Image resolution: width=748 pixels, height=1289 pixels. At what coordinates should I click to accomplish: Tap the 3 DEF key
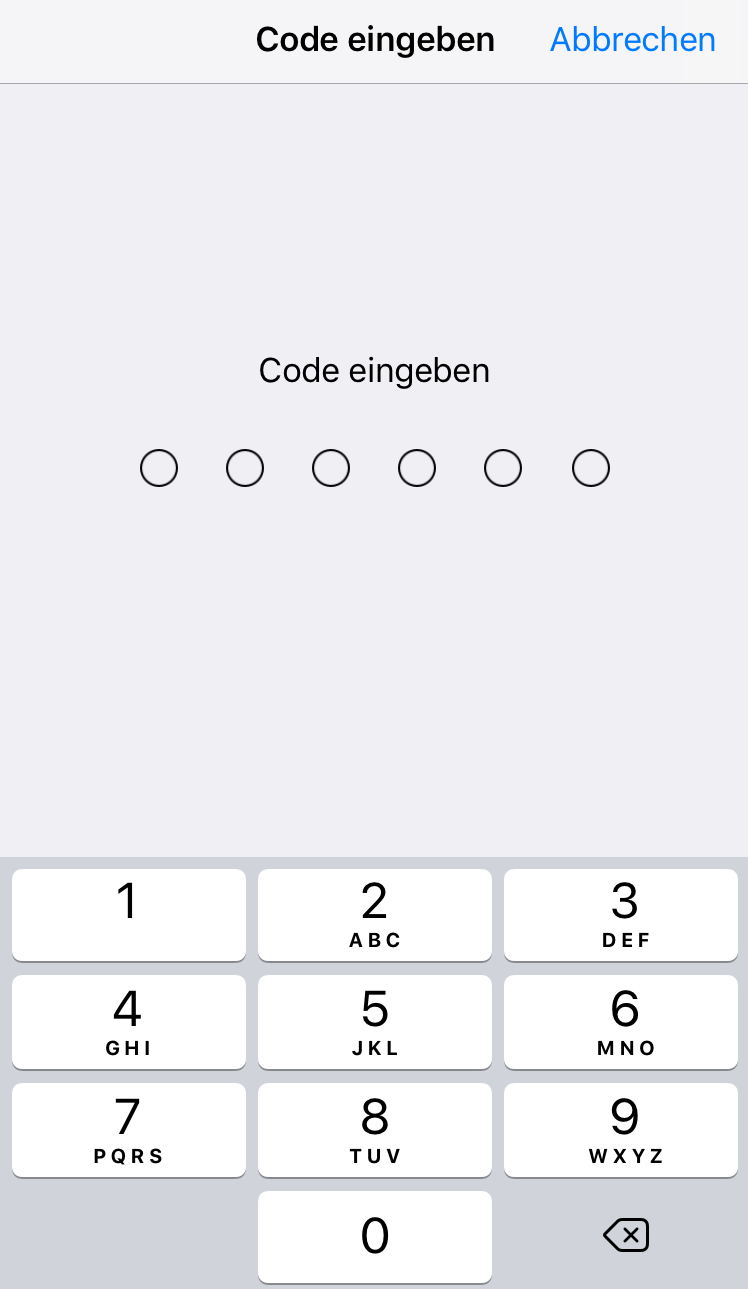(x=621, y=914)
